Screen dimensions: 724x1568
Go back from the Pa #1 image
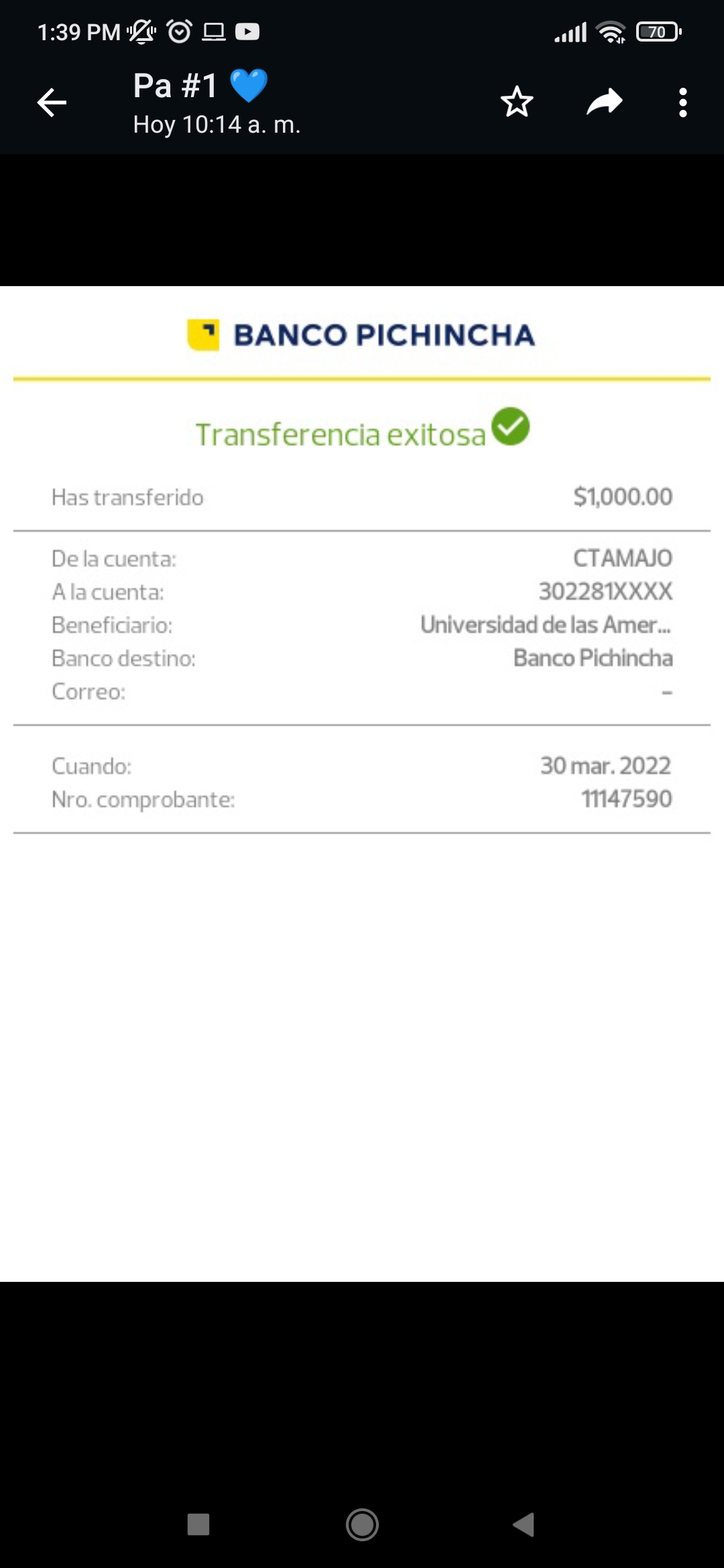[52, 103]
